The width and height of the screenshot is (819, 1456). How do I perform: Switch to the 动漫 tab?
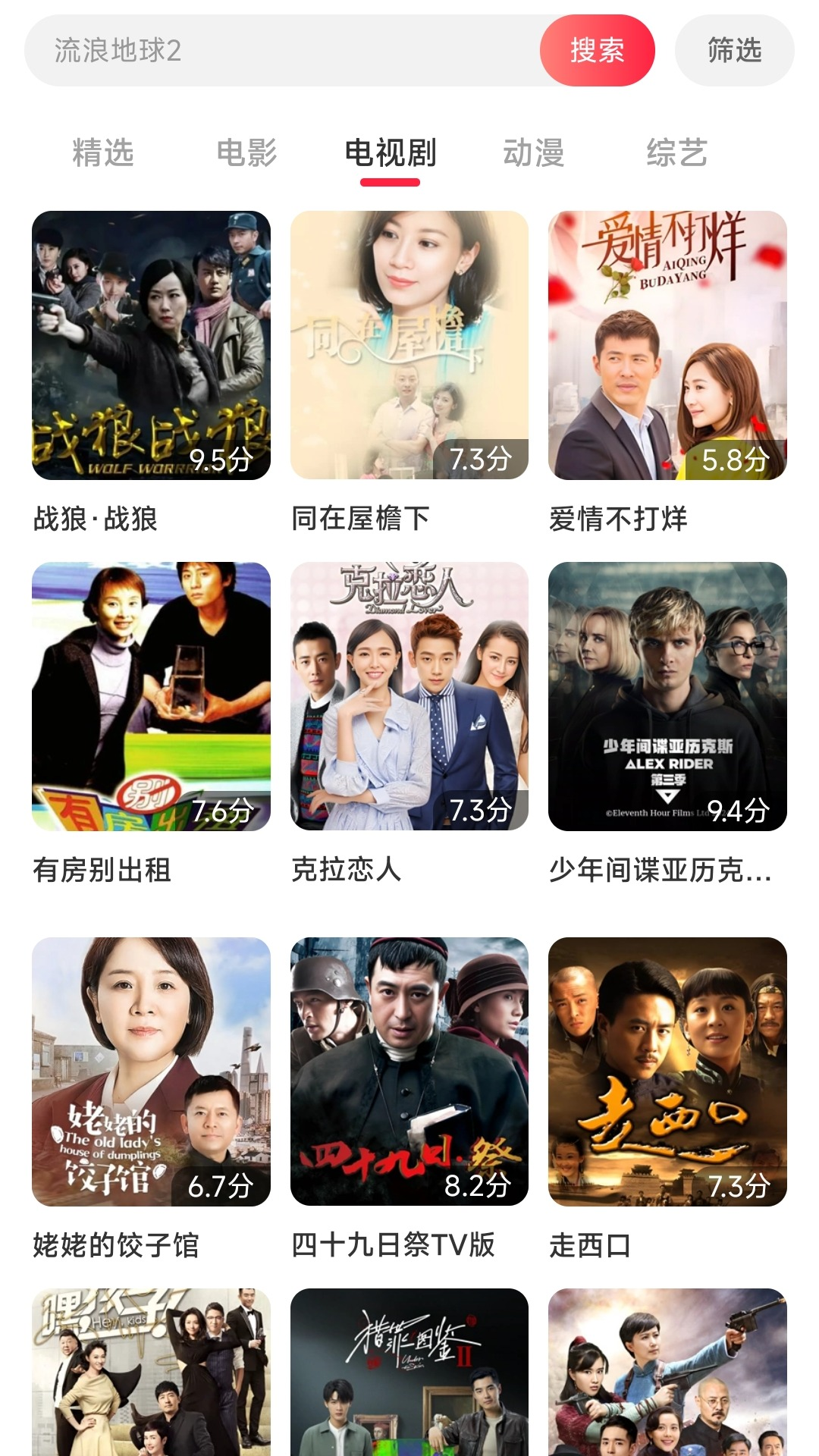[533, 152]
